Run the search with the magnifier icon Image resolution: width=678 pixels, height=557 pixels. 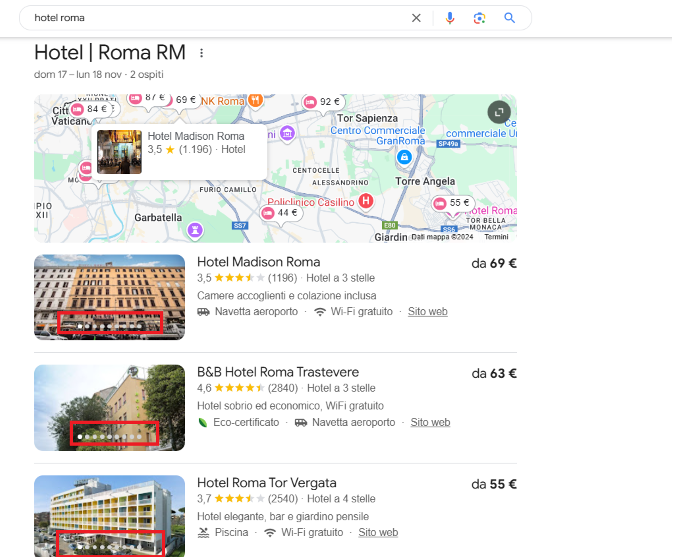click(x=509, y=18)
